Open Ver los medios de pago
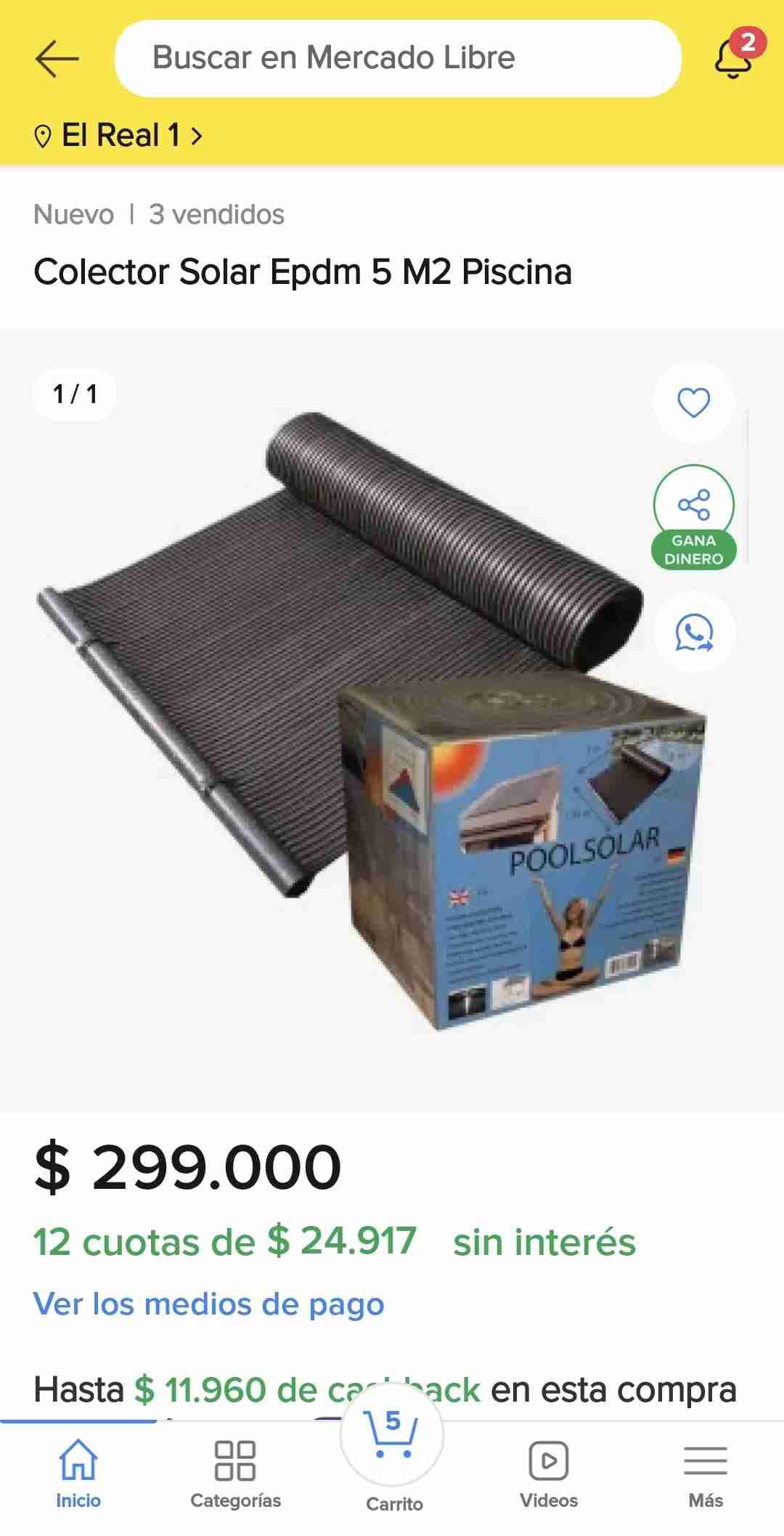 (208, 1304)
